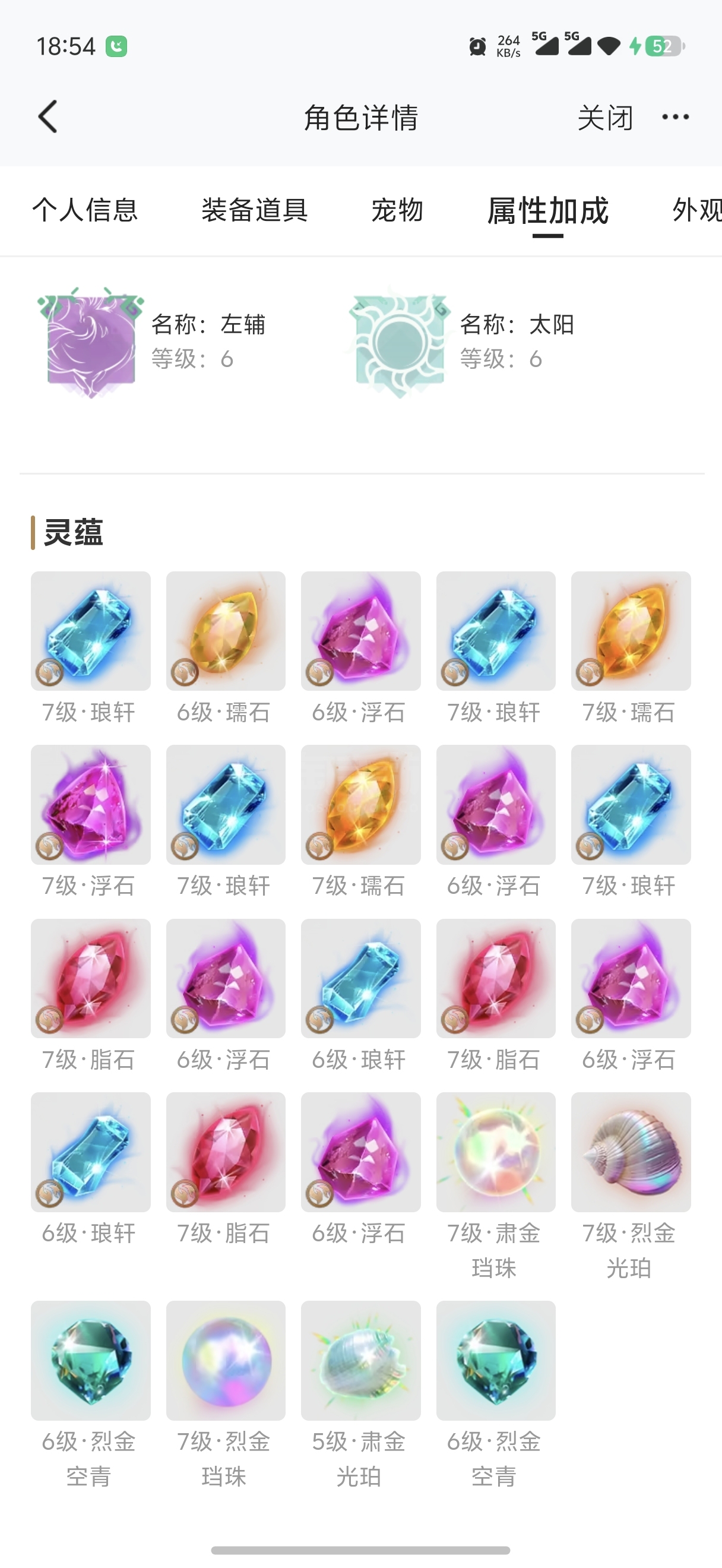The image size is (722, 1568).
Task: Switch to the 外观 tab
Action: click(697, 210)
